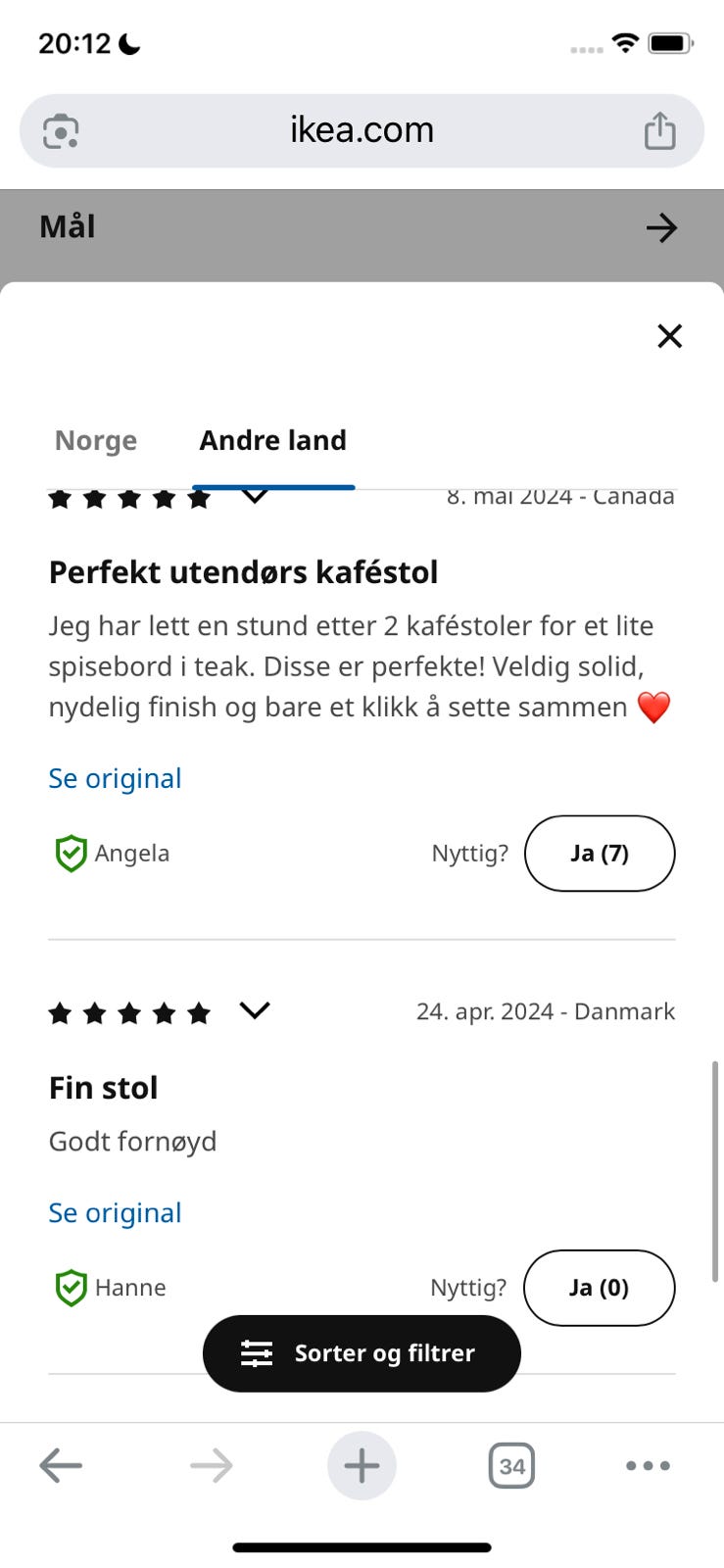Switch to the Norge reviews tab

[x=95, y=440]
